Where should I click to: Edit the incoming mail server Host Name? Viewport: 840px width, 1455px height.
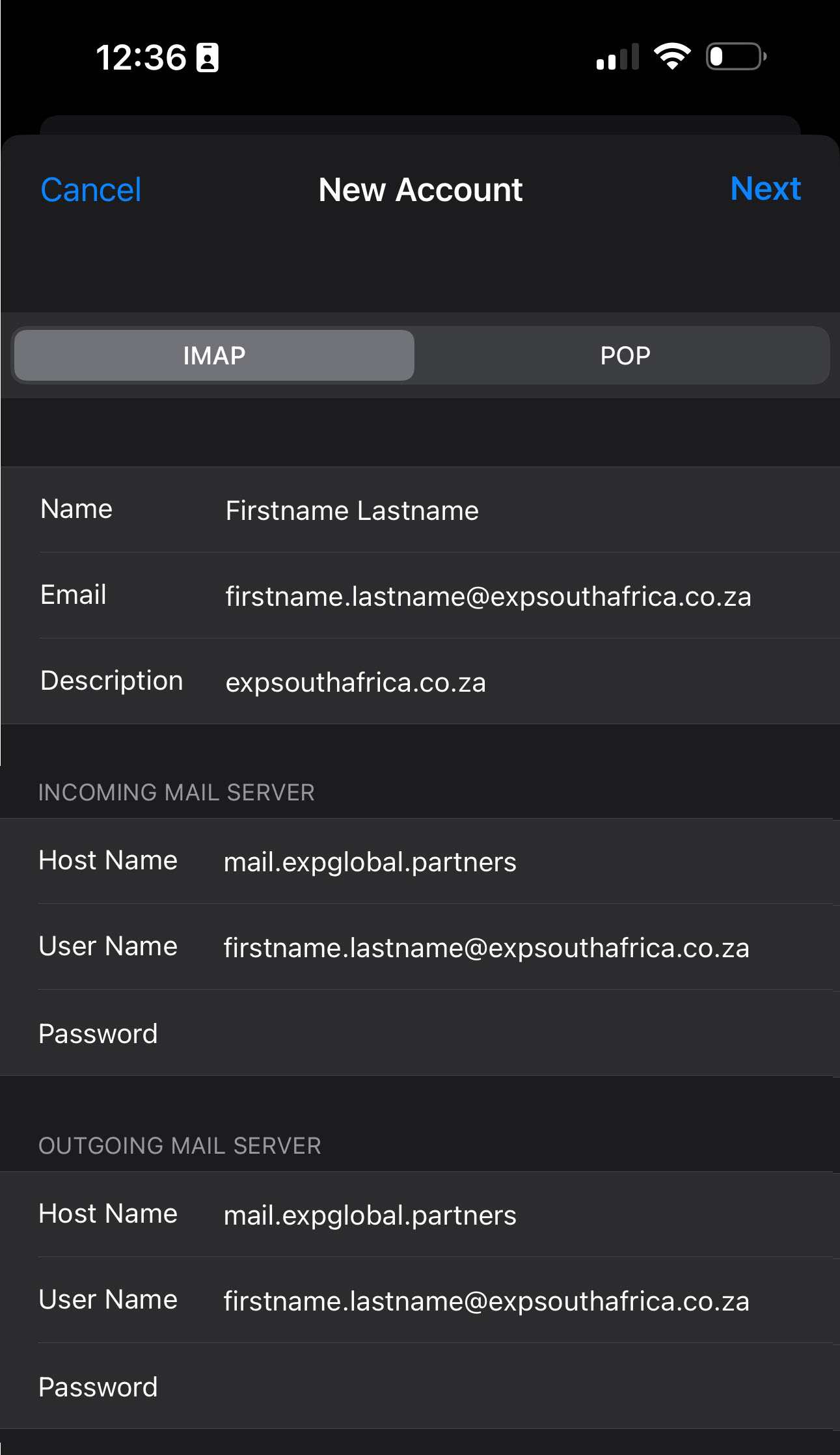[420, 861]
